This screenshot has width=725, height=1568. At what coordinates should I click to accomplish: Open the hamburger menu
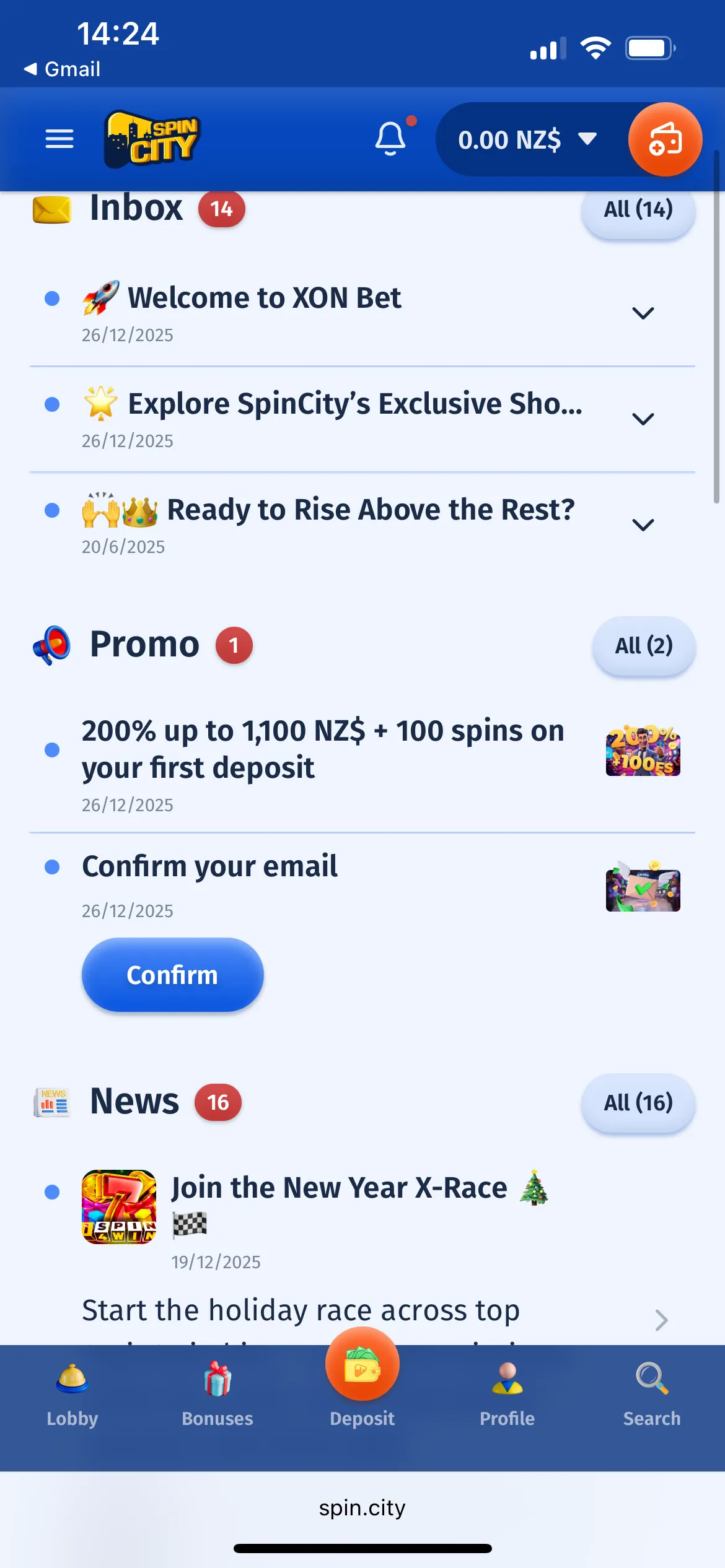click(x=59, y=139)
